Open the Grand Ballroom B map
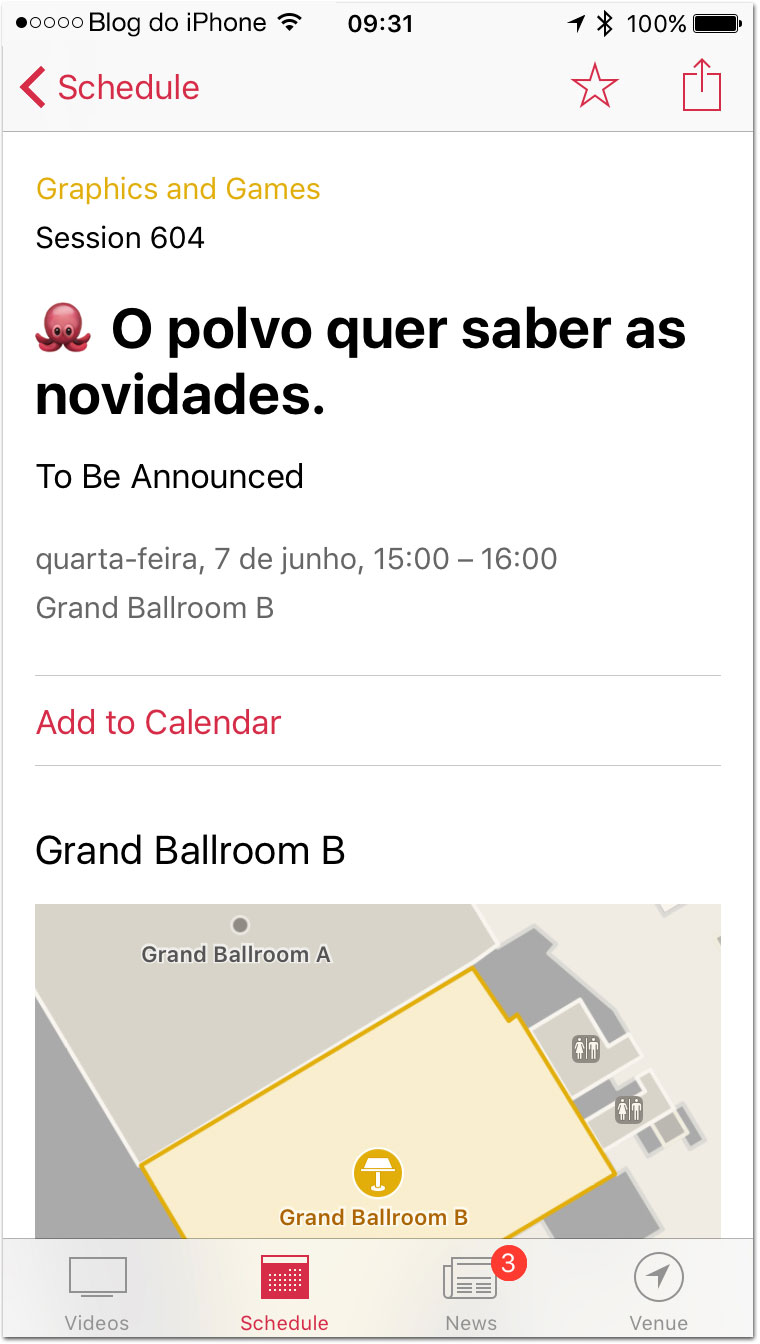The height and width of the screenshot is (1344, 760). coord(378,1072)
